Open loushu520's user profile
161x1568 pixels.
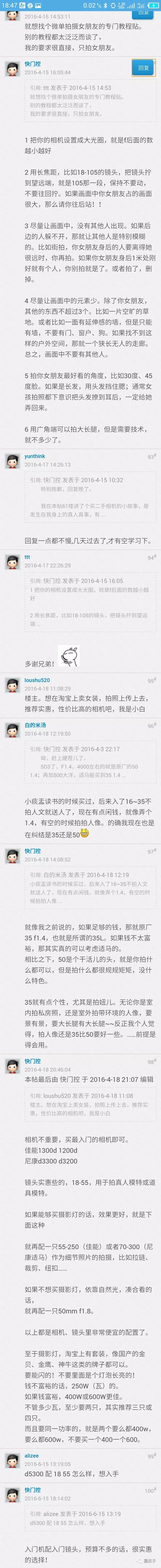tap(37, 680)
